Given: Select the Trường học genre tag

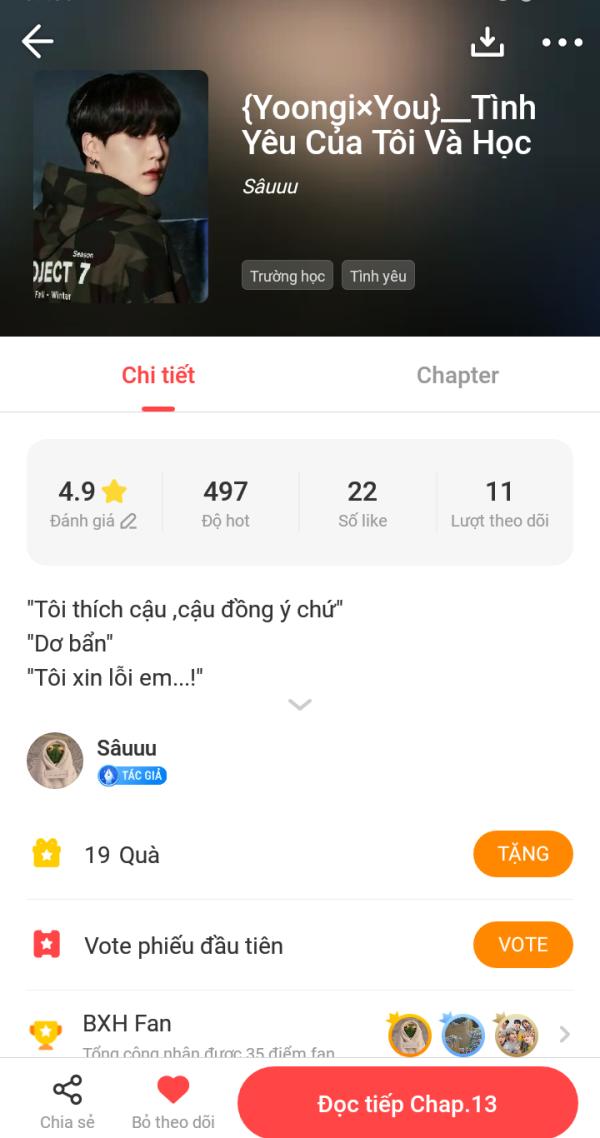Looking at the screenshot, I should 287,276.
